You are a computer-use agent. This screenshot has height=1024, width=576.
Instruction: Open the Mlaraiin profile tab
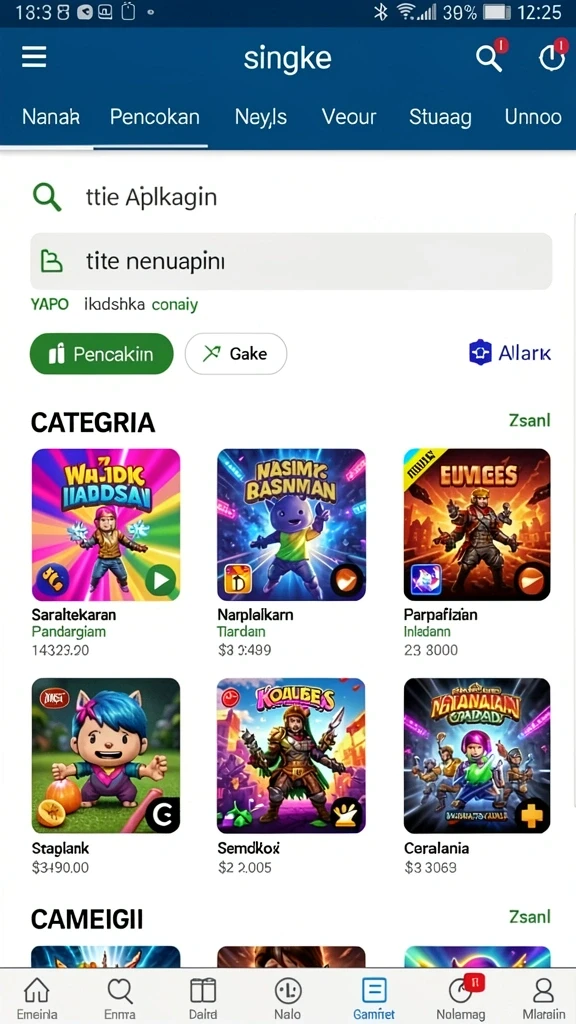[x=543, y=998]
